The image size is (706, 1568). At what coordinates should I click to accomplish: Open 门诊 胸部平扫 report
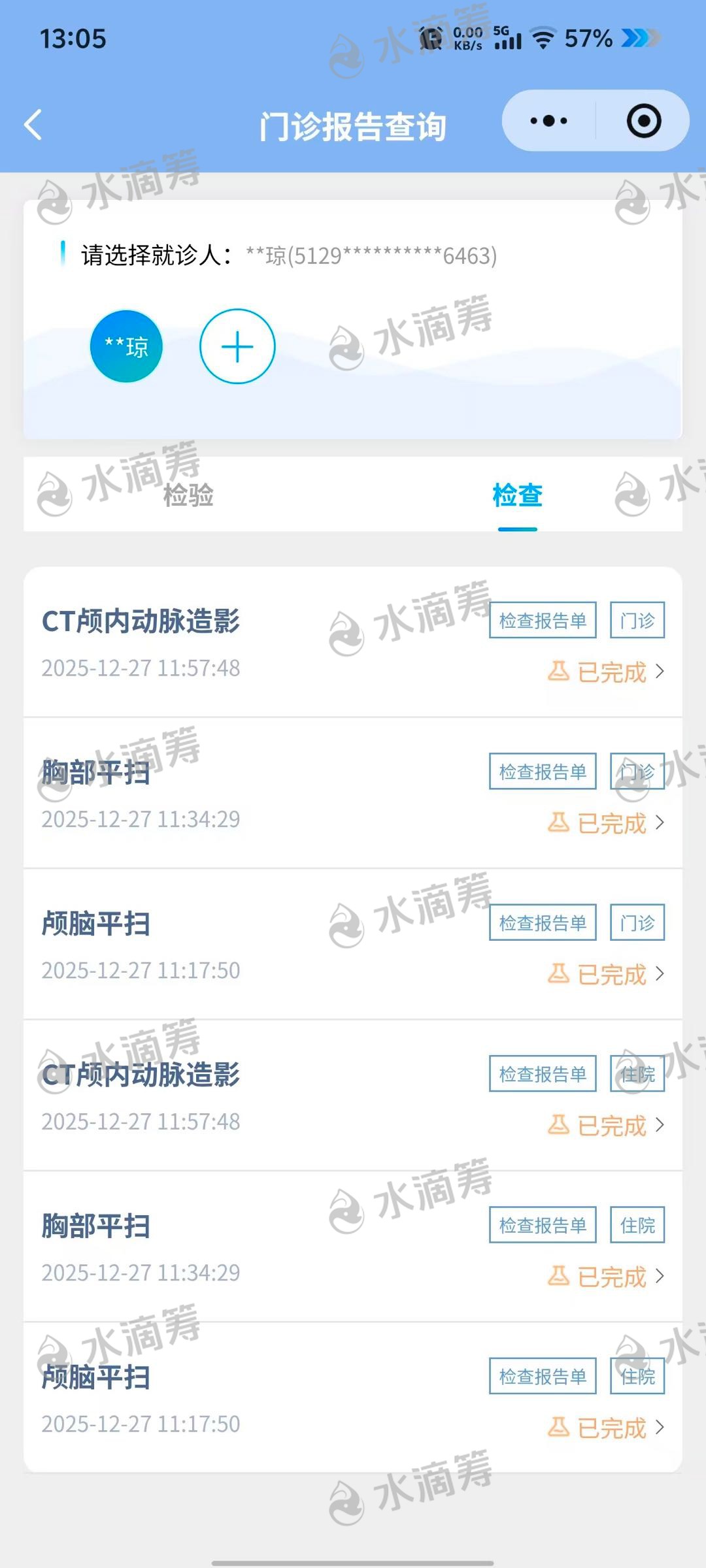click(353, 793)
